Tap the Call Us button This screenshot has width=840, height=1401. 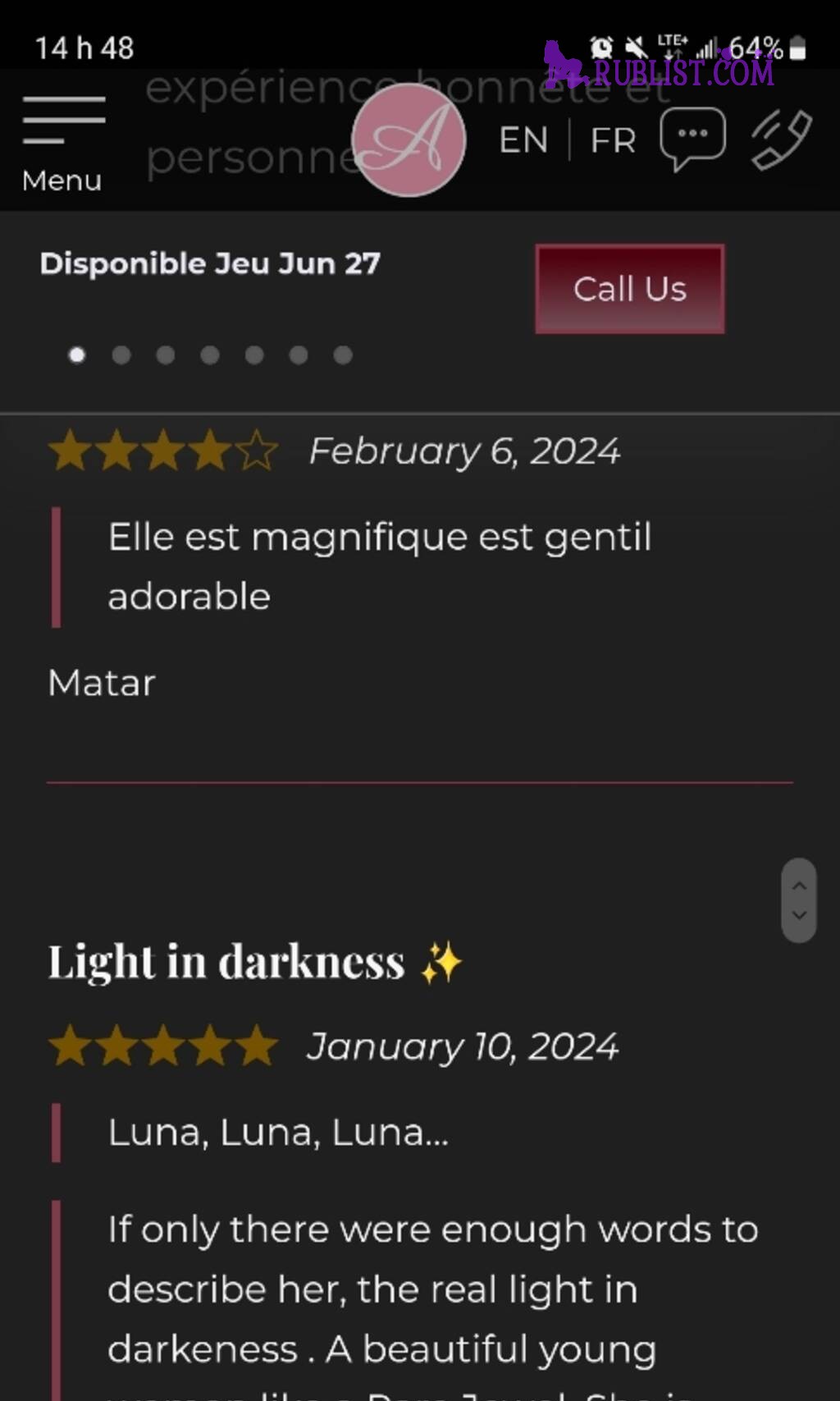click(630, 289)
